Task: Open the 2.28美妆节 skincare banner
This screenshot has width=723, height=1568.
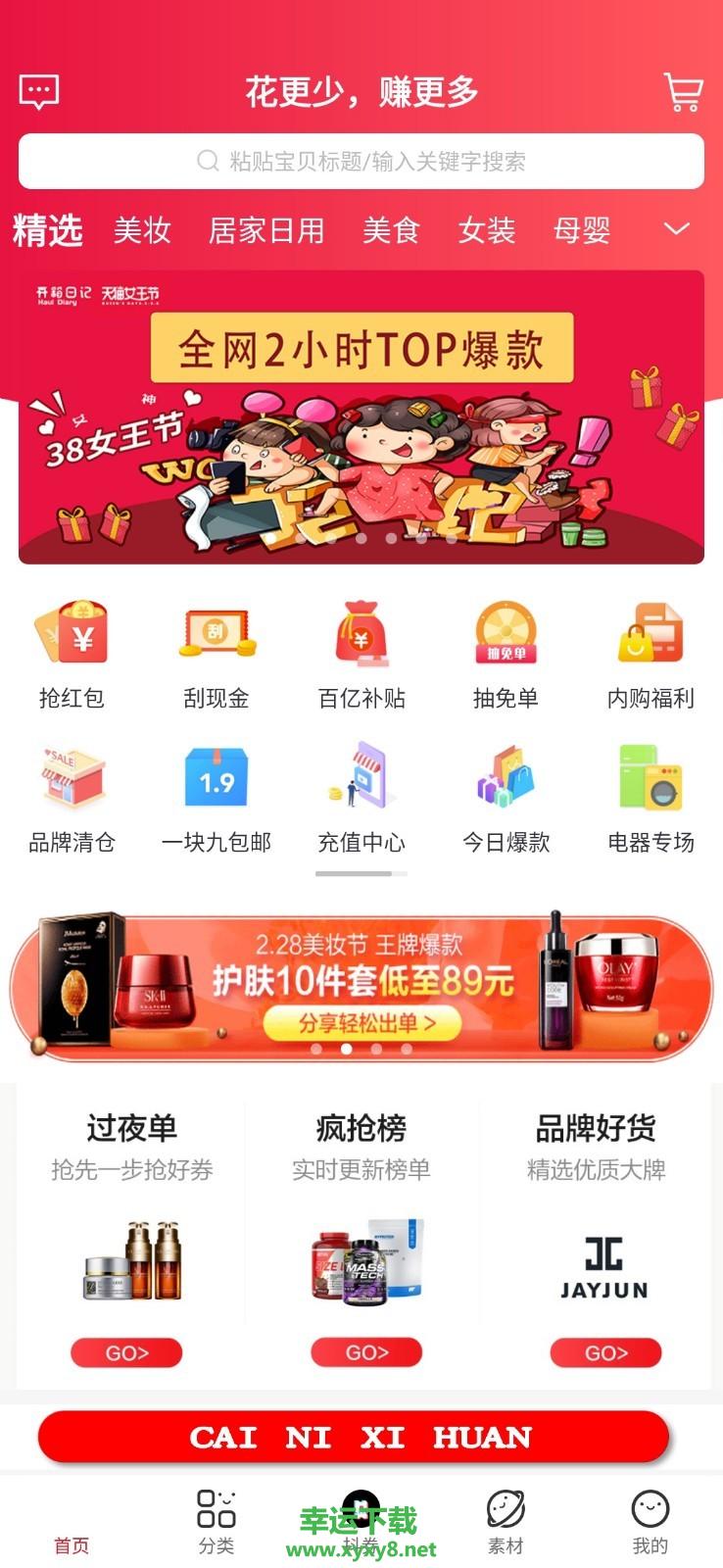Action: (x=361, y=987)
